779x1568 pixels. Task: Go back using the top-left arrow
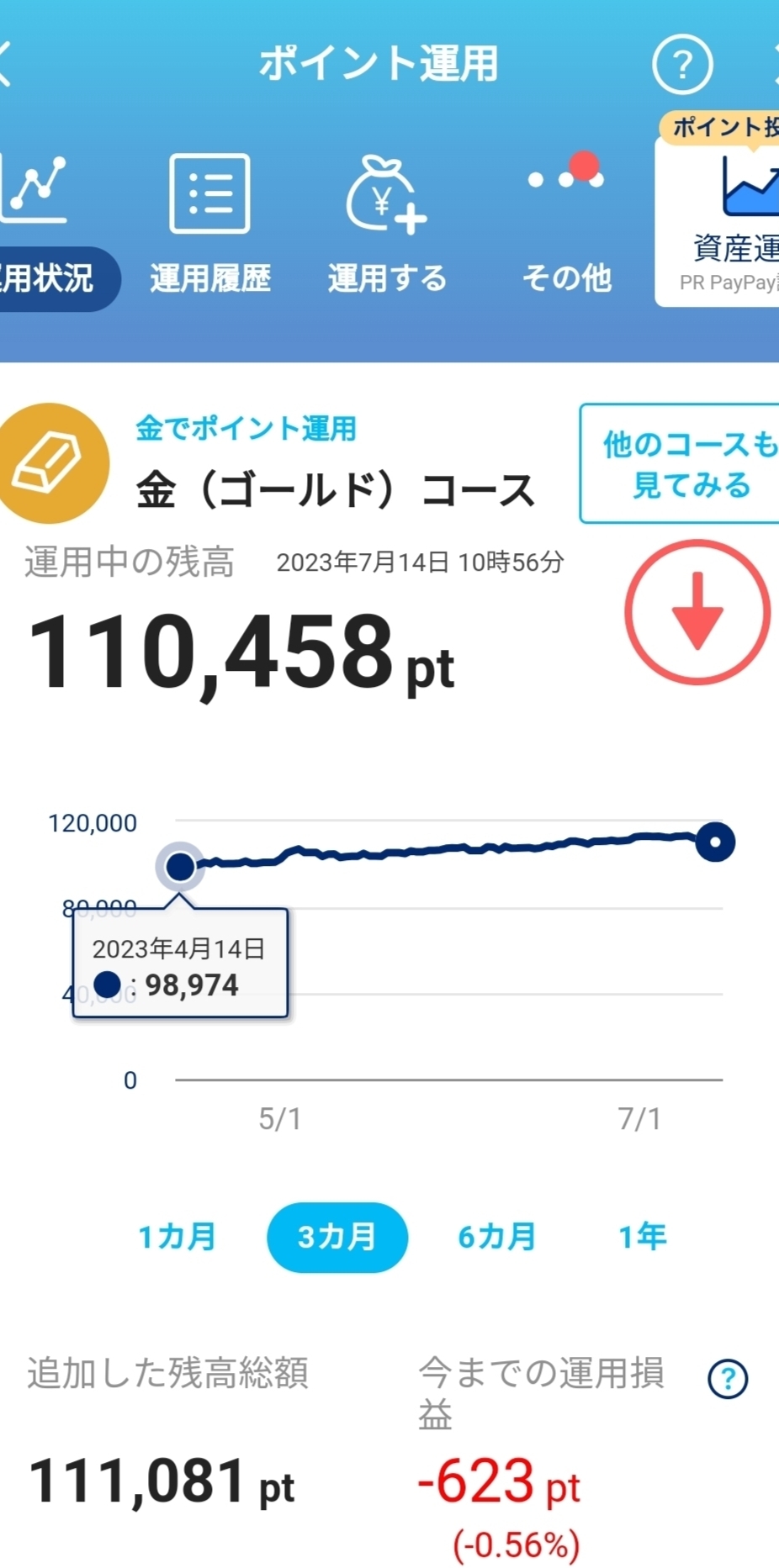[7, 64]
